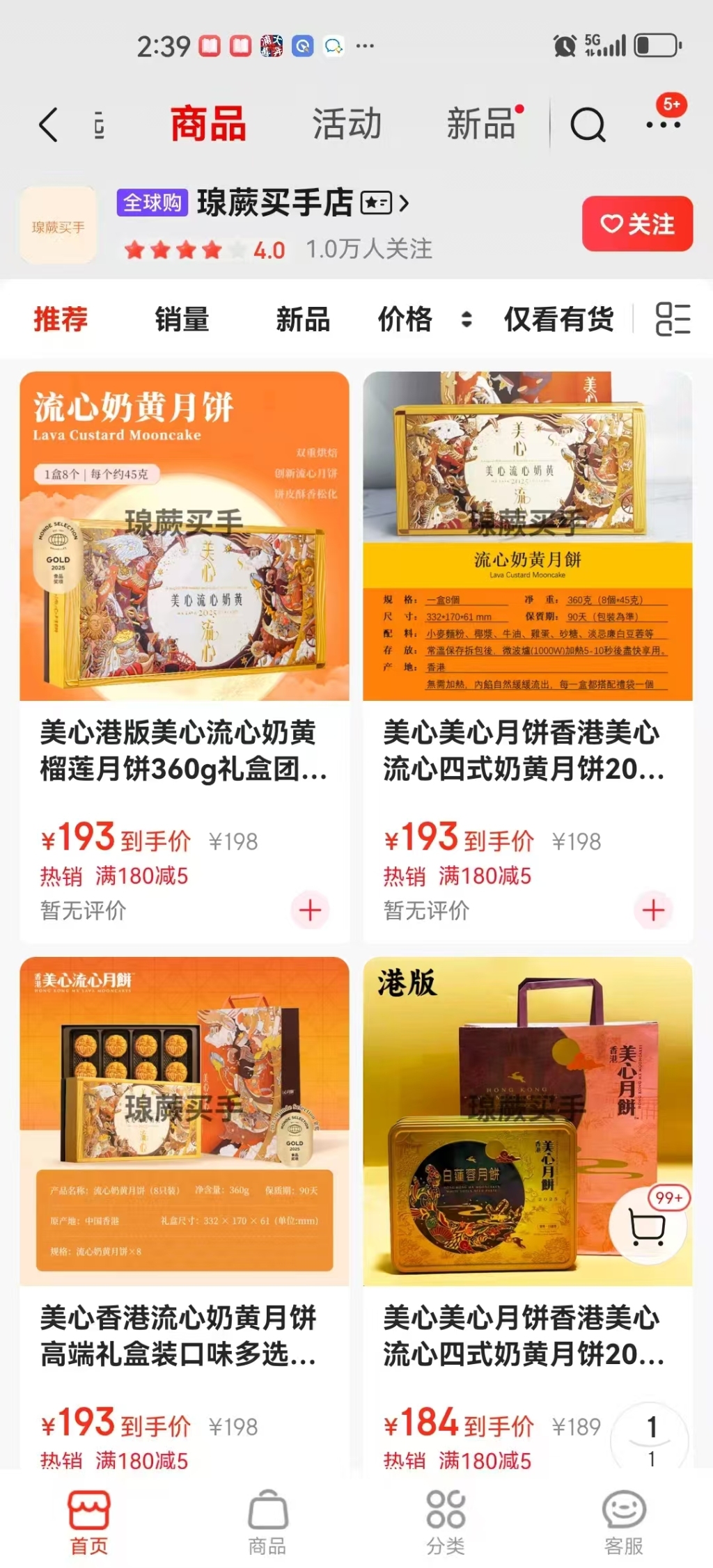Open the ¥184 港版 mooncake product
The height and width of the screenshot is (1568, 713).
[522, 1336]
